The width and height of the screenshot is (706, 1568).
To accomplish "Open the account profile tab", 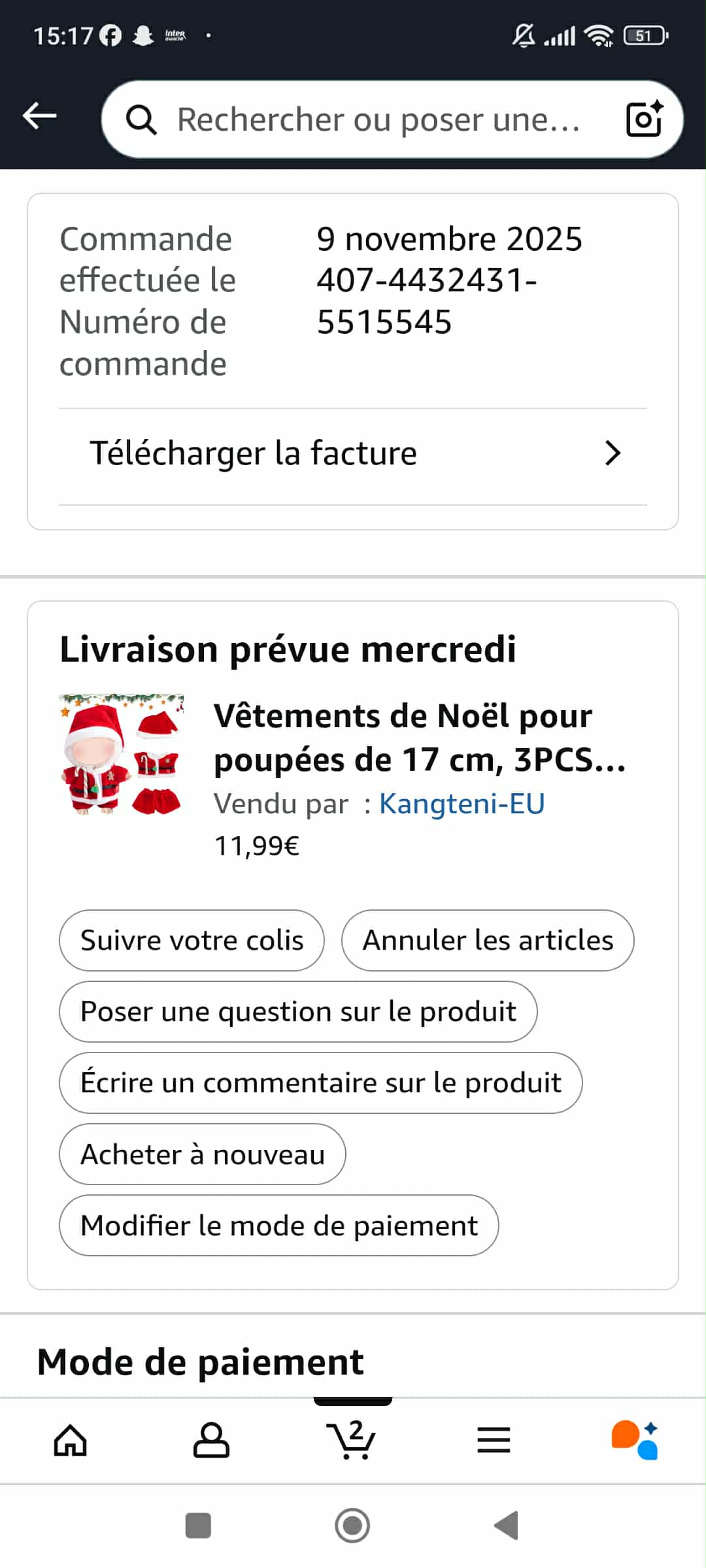I will (x=211, y=1440).
